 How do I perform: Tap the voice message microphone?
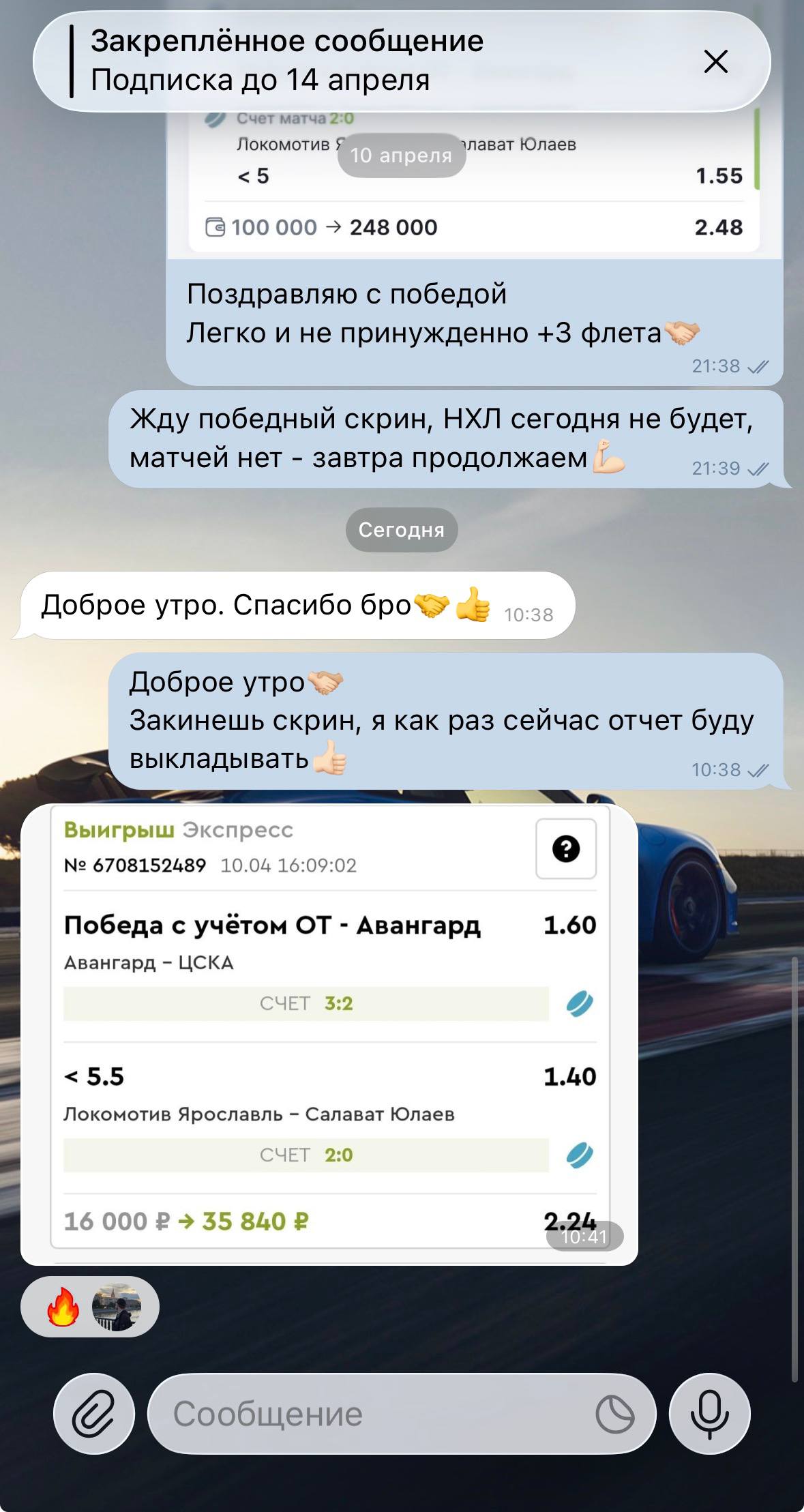click(x=709, y=1413)
